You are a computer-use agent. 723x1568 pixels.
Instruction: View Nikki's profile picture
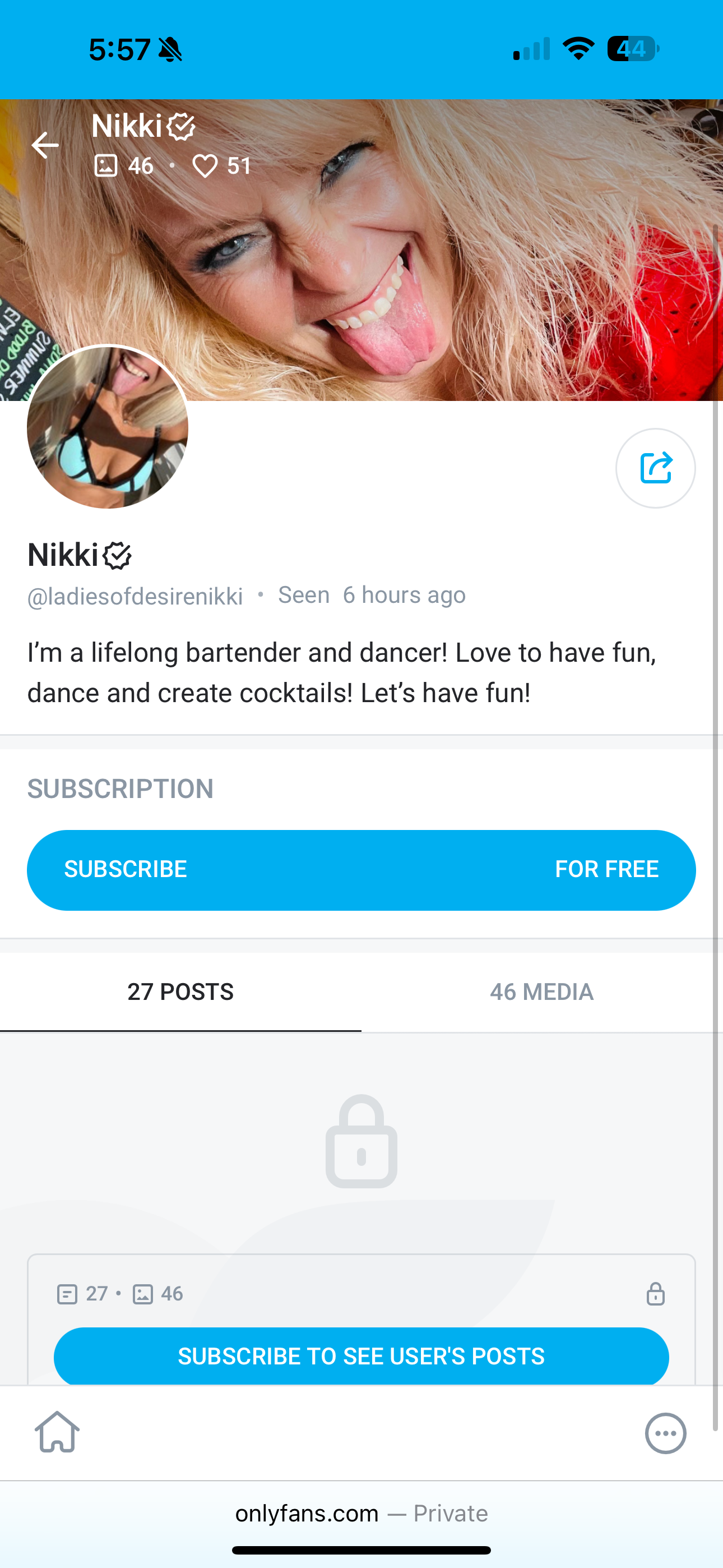coord(108,427)
